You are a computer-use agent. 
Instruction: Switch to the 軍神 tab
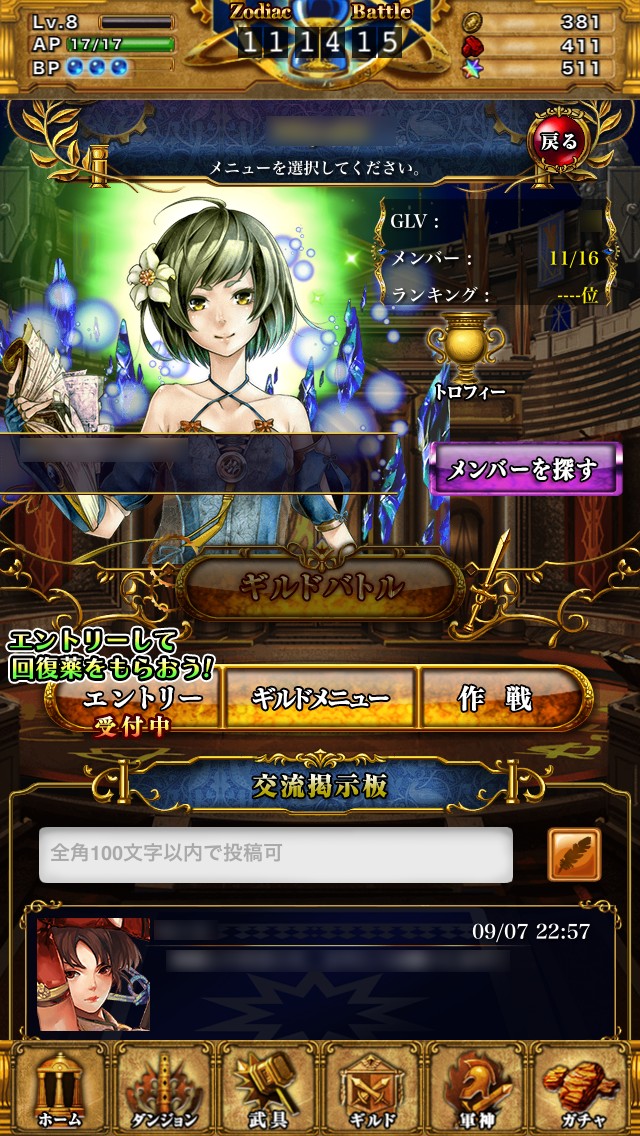pyautogui.click(x=479, y=1088)
